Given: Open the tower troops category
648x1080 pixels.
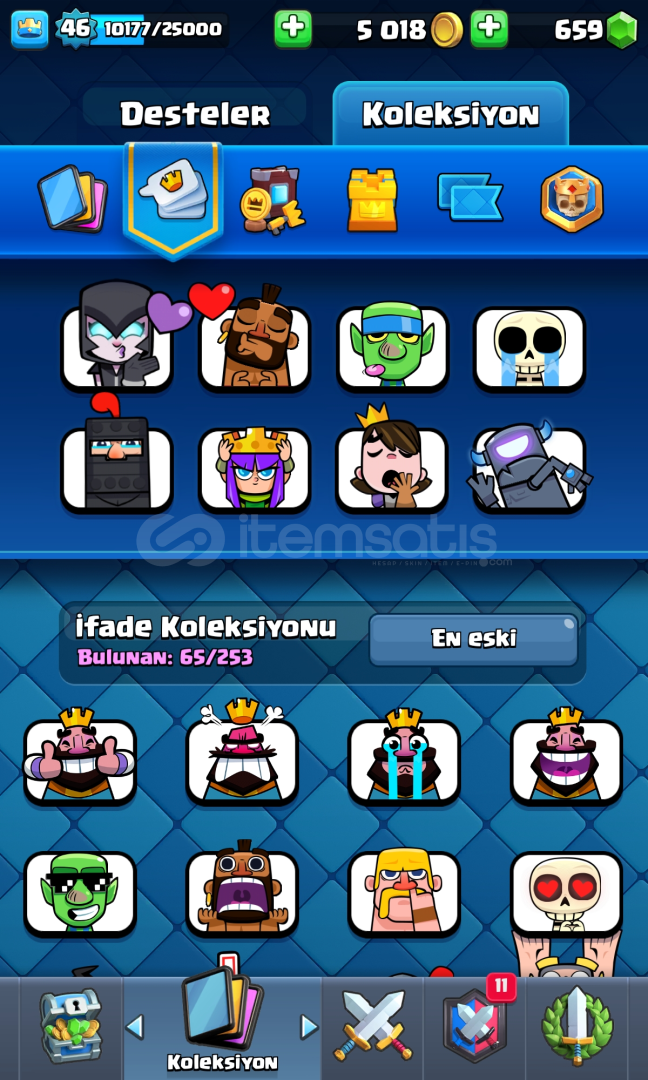Looking at the screenshot, I should coord(273,198).
